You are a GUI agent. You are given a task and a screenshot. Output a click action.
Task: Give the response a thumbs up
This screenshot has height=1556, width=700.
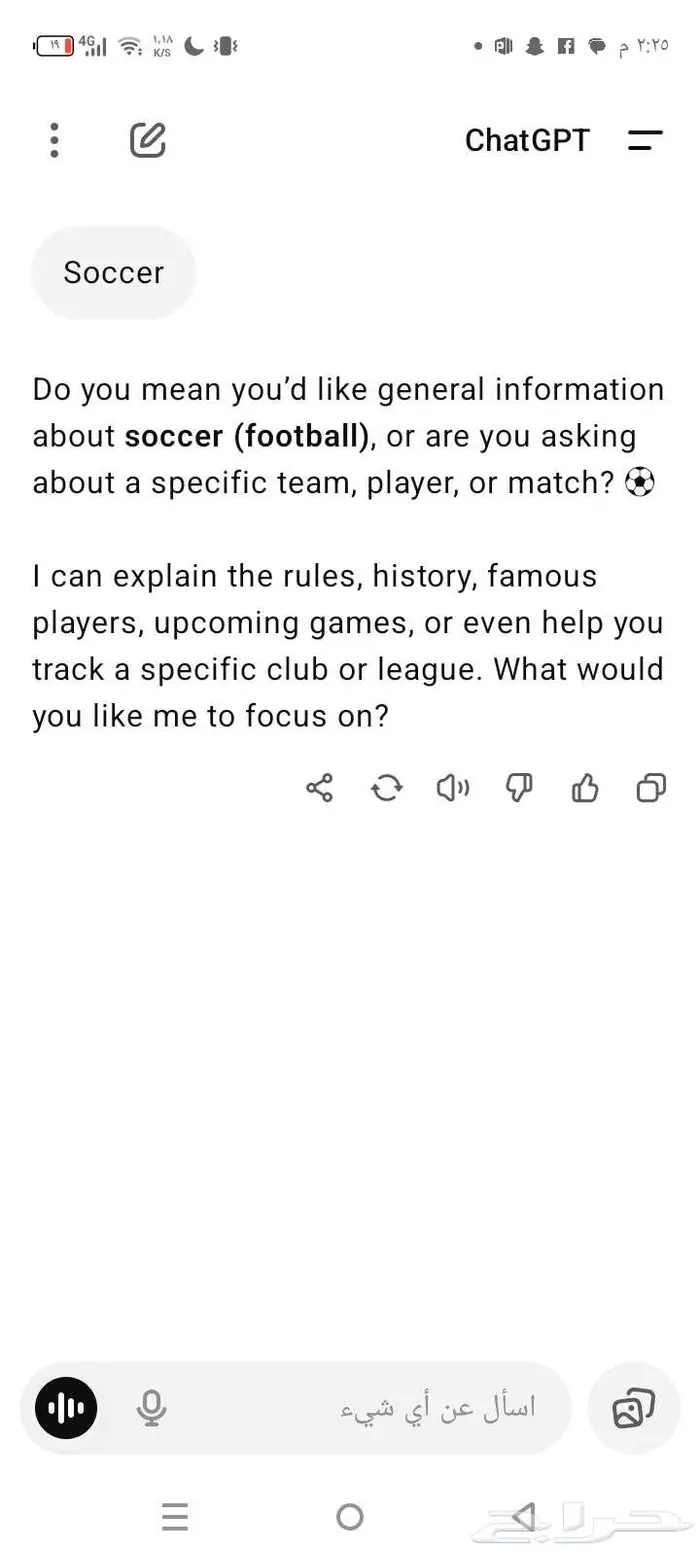pos(585,789)
